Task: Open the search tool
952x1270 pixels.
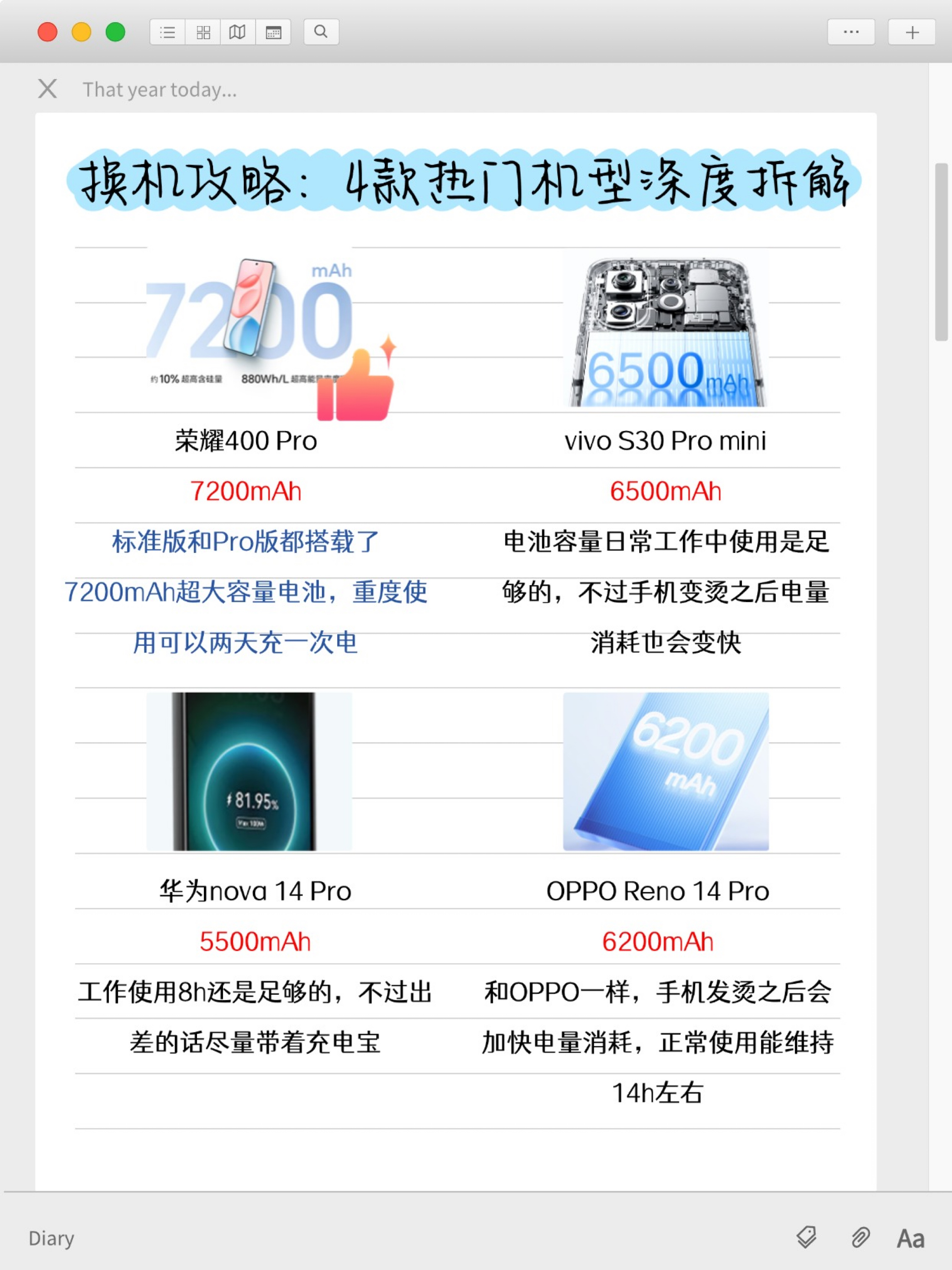Action: pos(321,32)
